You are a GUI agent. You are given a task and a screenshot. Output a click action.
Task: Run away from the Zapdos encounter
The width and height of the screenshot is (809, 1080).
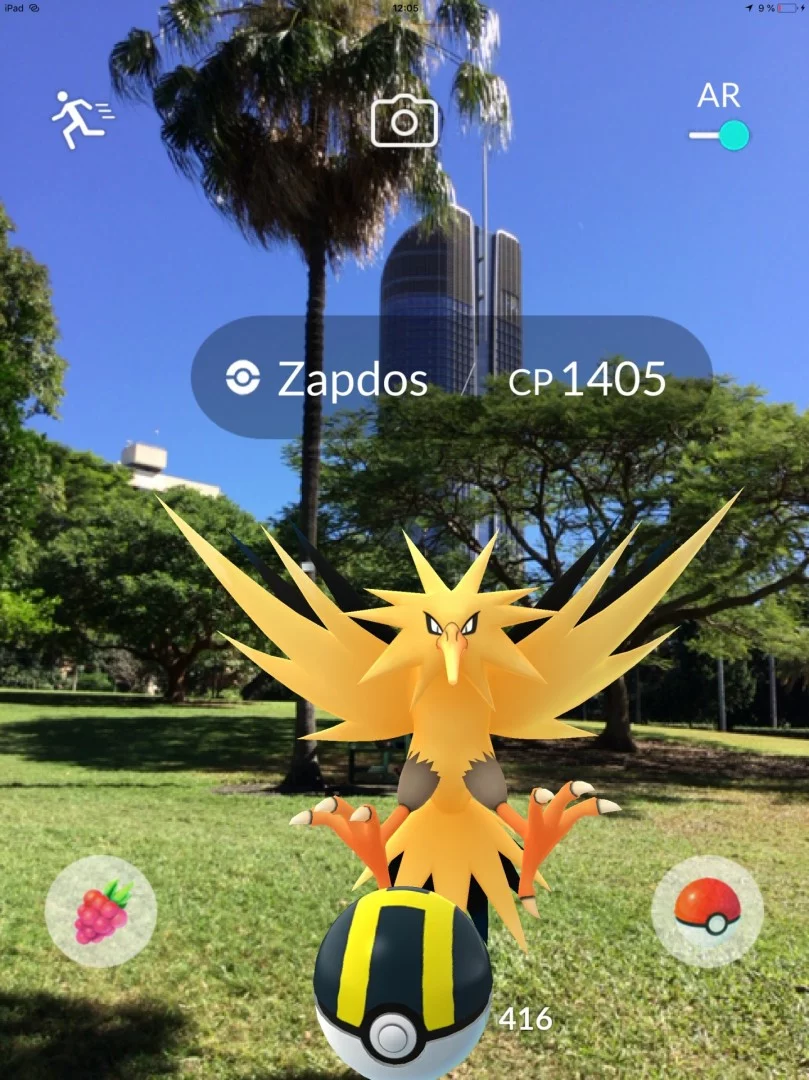(x=83, y=120)
